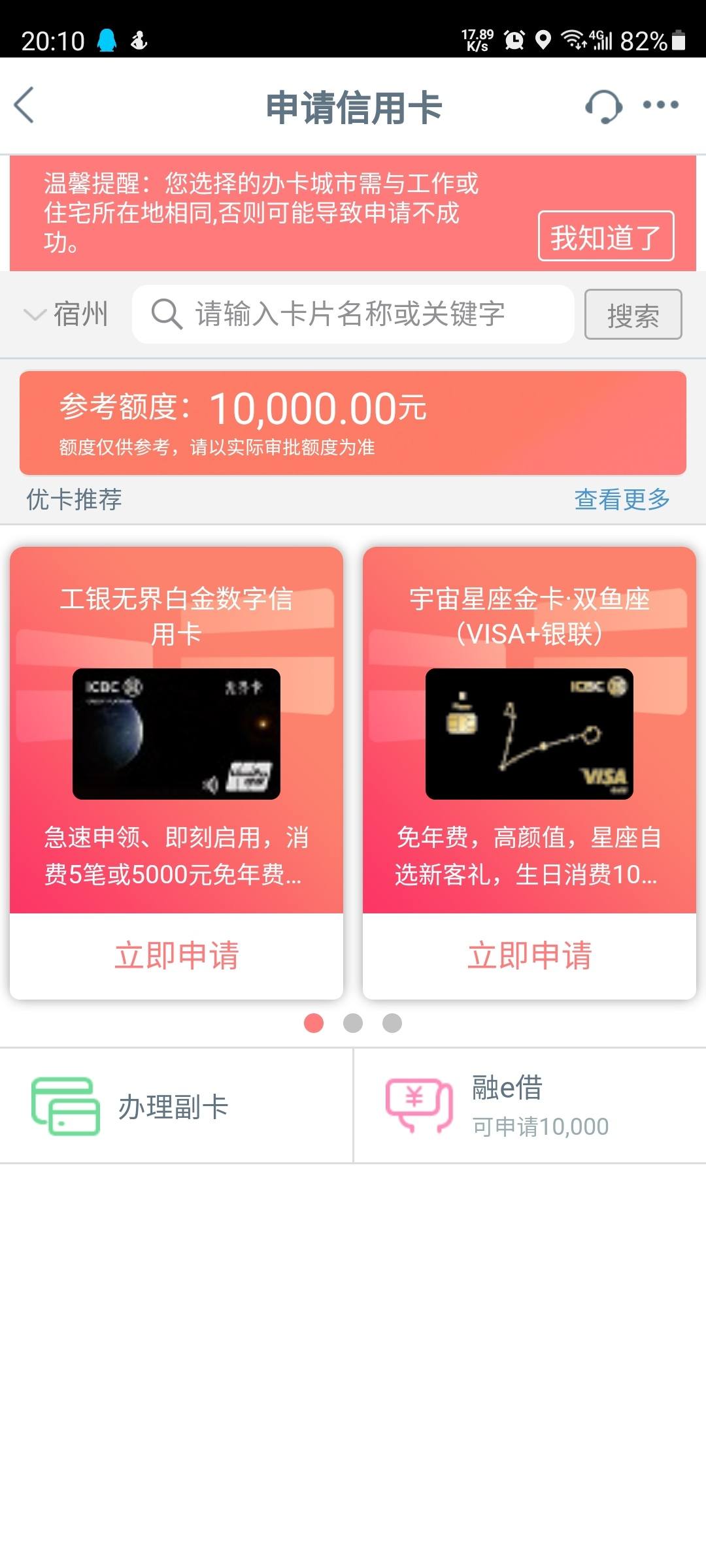This screenshot has height=1568, width=706.
Task: Select the first pagination dot
Action: [x=314, y=1024]
